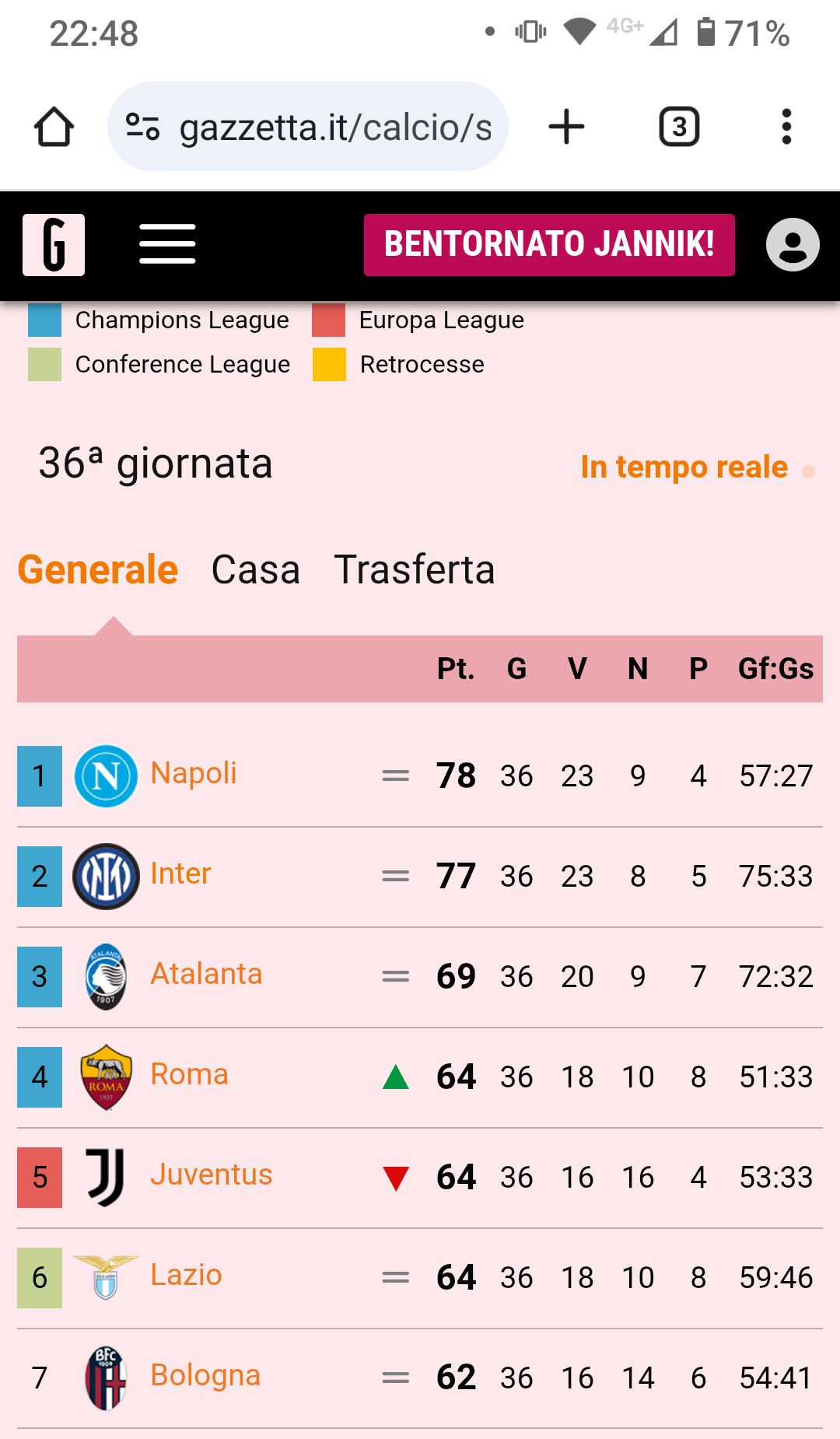Viewport: 840px width, 1439px height.
Task: Open the browser overflow menu
Action: point(786,127)
